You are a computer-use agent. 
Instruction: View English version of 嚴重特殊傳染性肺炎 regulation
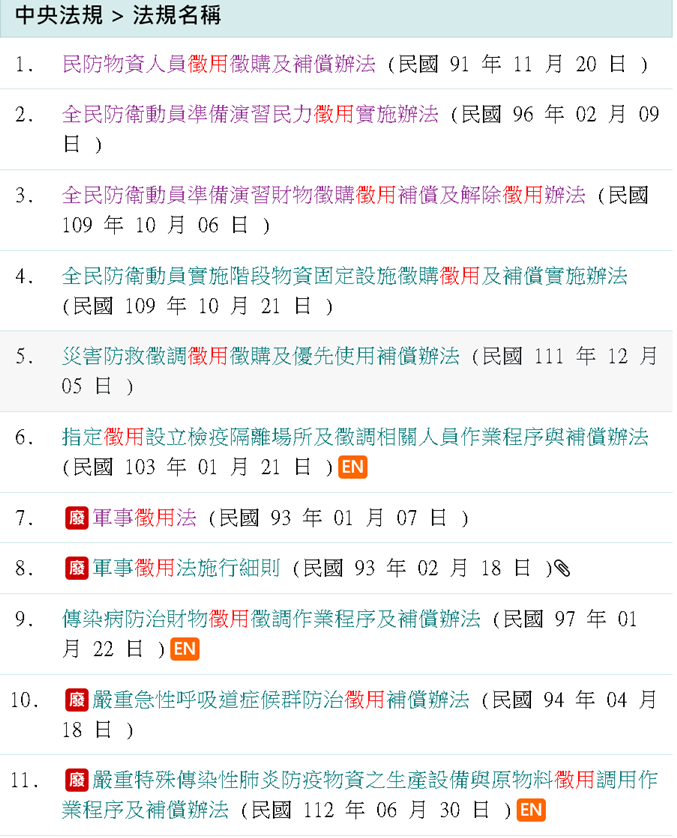click(532, 810)
